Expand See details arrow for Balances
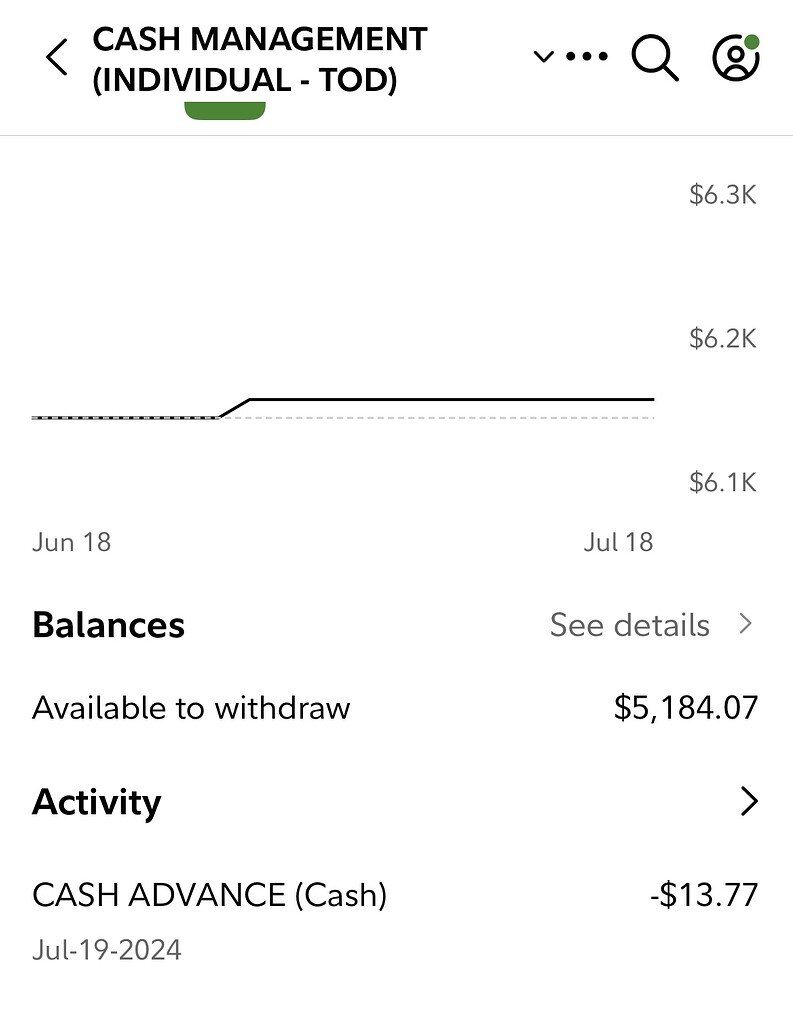This screenshot has width=793, height=1024. pyautogui.click(x=744, y=624)
